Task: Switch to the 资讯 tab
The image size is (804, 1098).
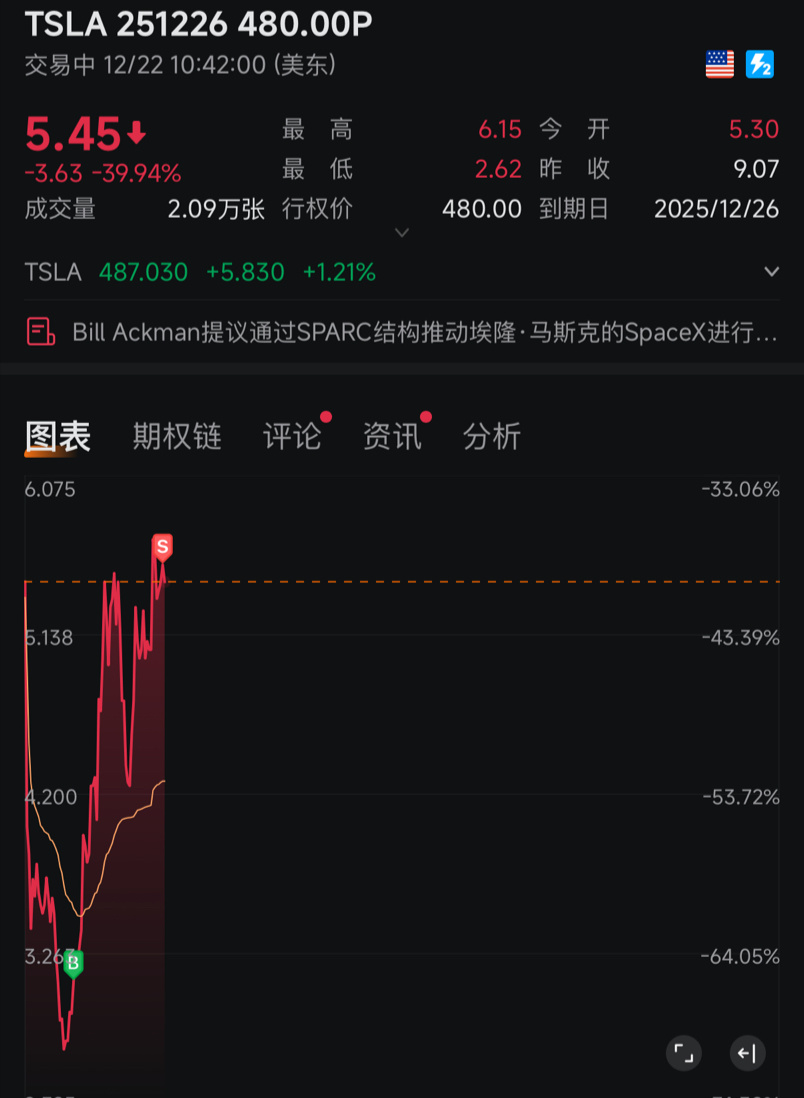Action: pyautogui.click(x=392, y=437)
